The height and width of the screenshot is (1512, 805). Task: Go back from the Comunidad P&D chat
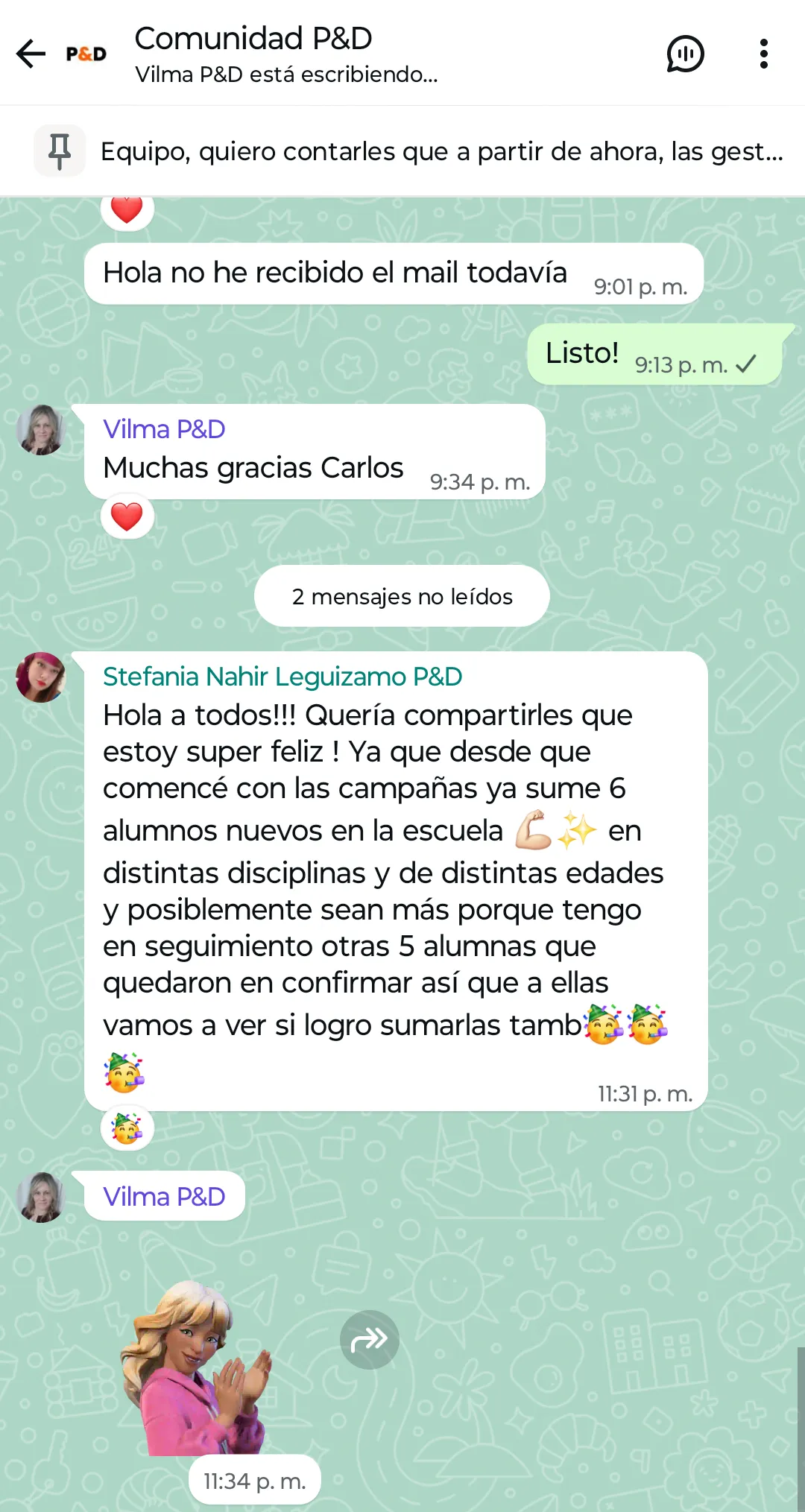click(31, 54)
